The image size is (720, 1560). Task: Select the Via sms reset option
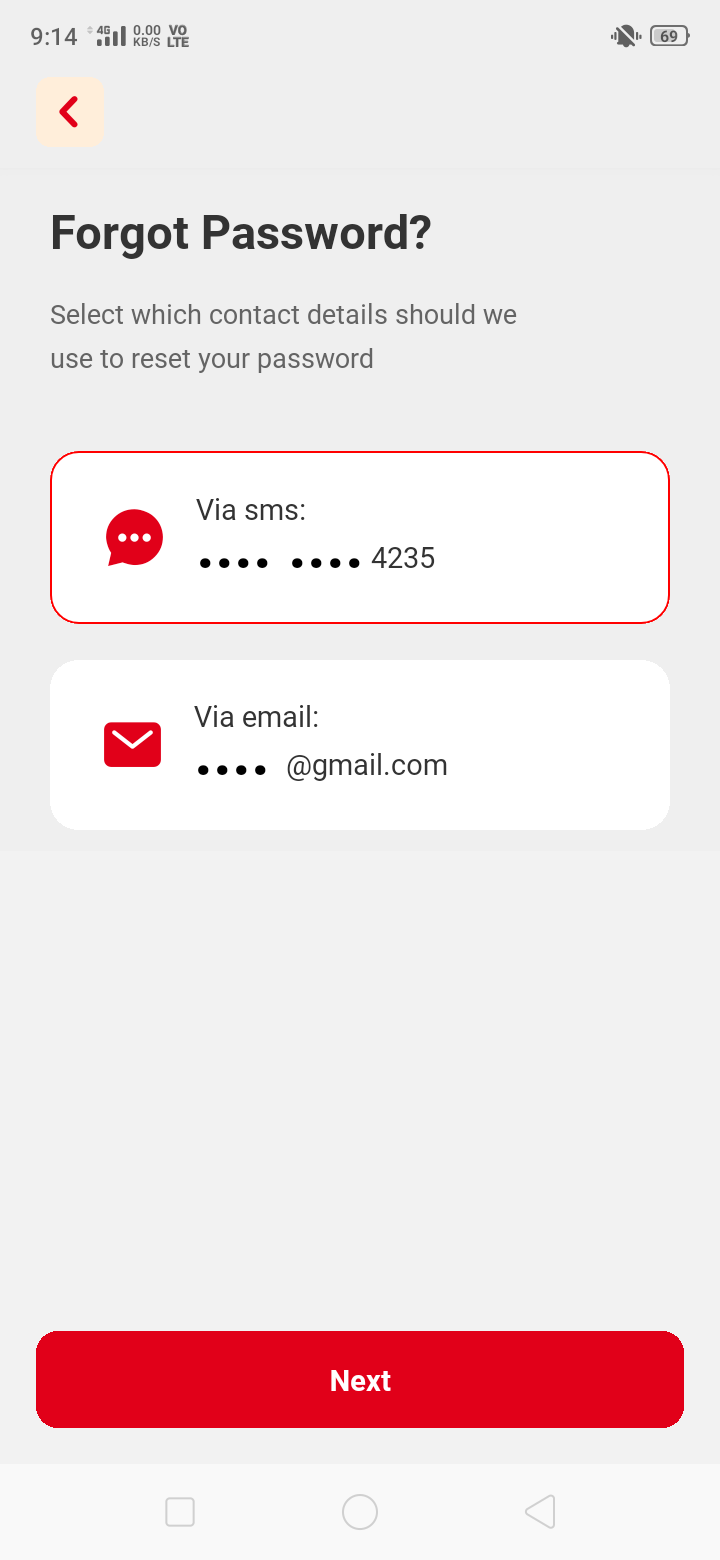click(x=360, y=537)
